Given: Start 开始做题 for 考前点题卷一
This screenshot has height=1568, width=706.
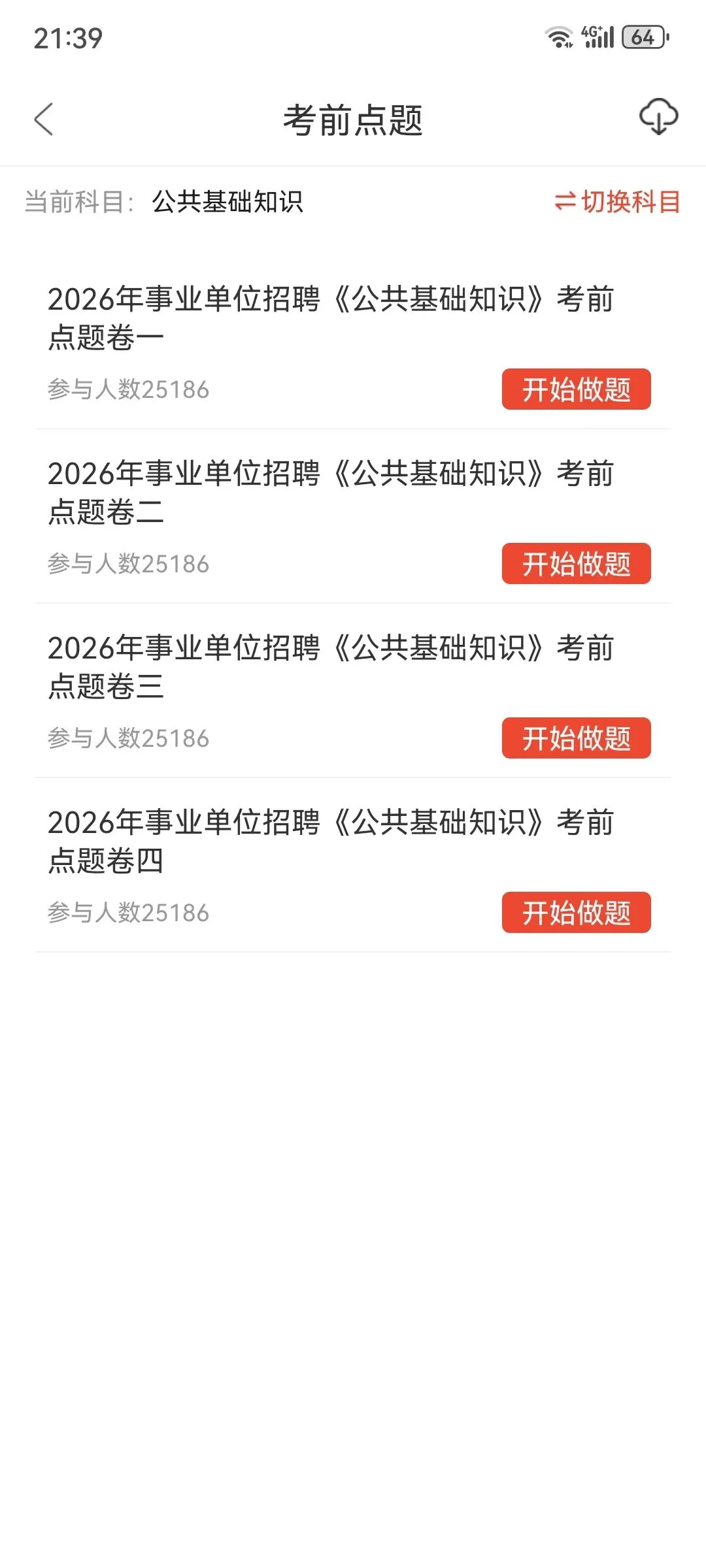Looking at the screenshot, I should (x=576, y=389).
